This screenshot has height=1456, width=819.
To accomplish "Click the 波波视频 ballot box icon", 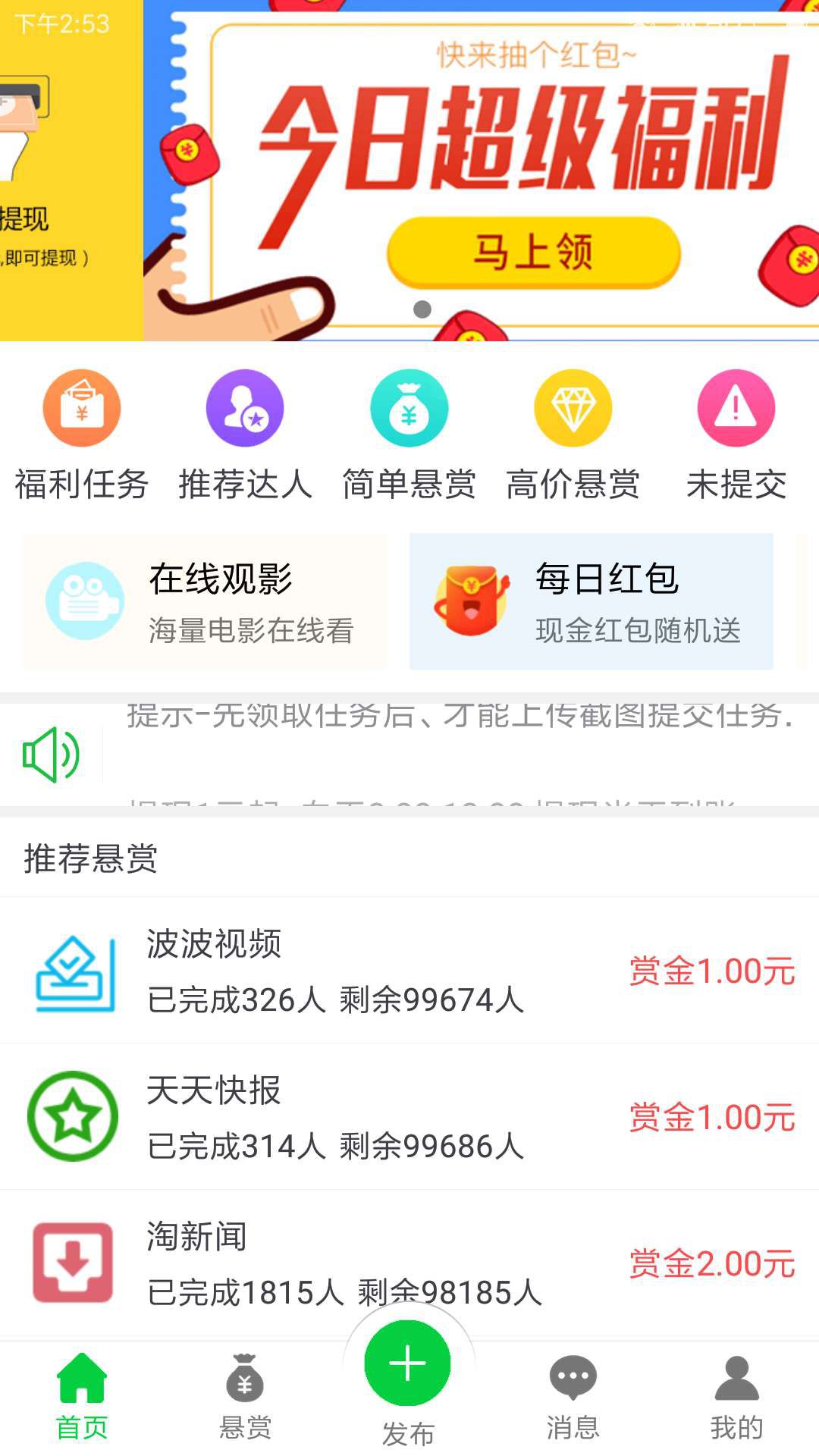I will pyautogui.click(x=76, y=973).
